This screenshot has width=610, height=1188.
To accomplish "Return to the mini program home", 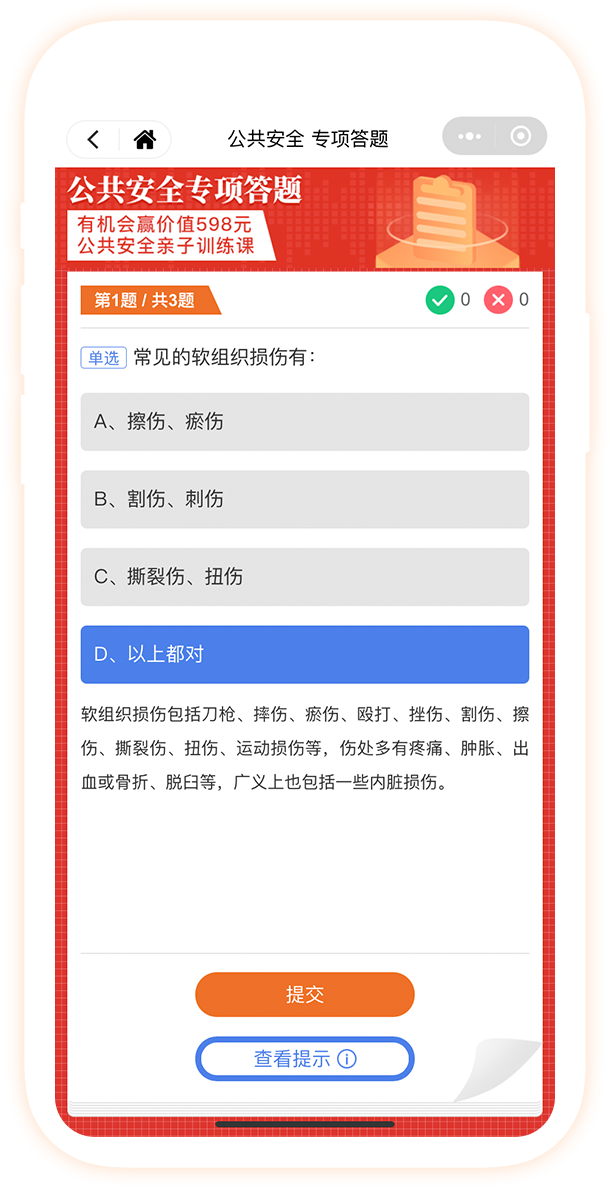I will pos(145,140).
